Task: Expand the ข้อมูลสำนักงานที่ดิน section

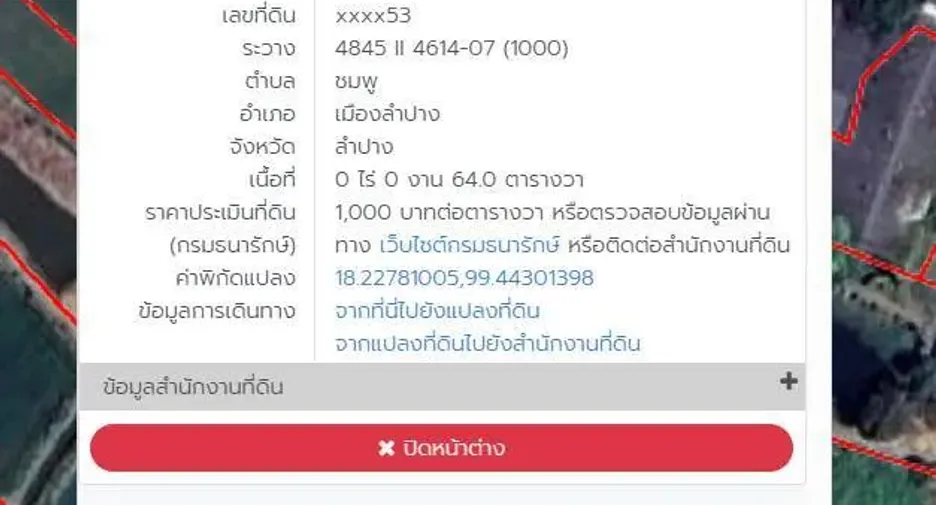Action: click(442, 386)
